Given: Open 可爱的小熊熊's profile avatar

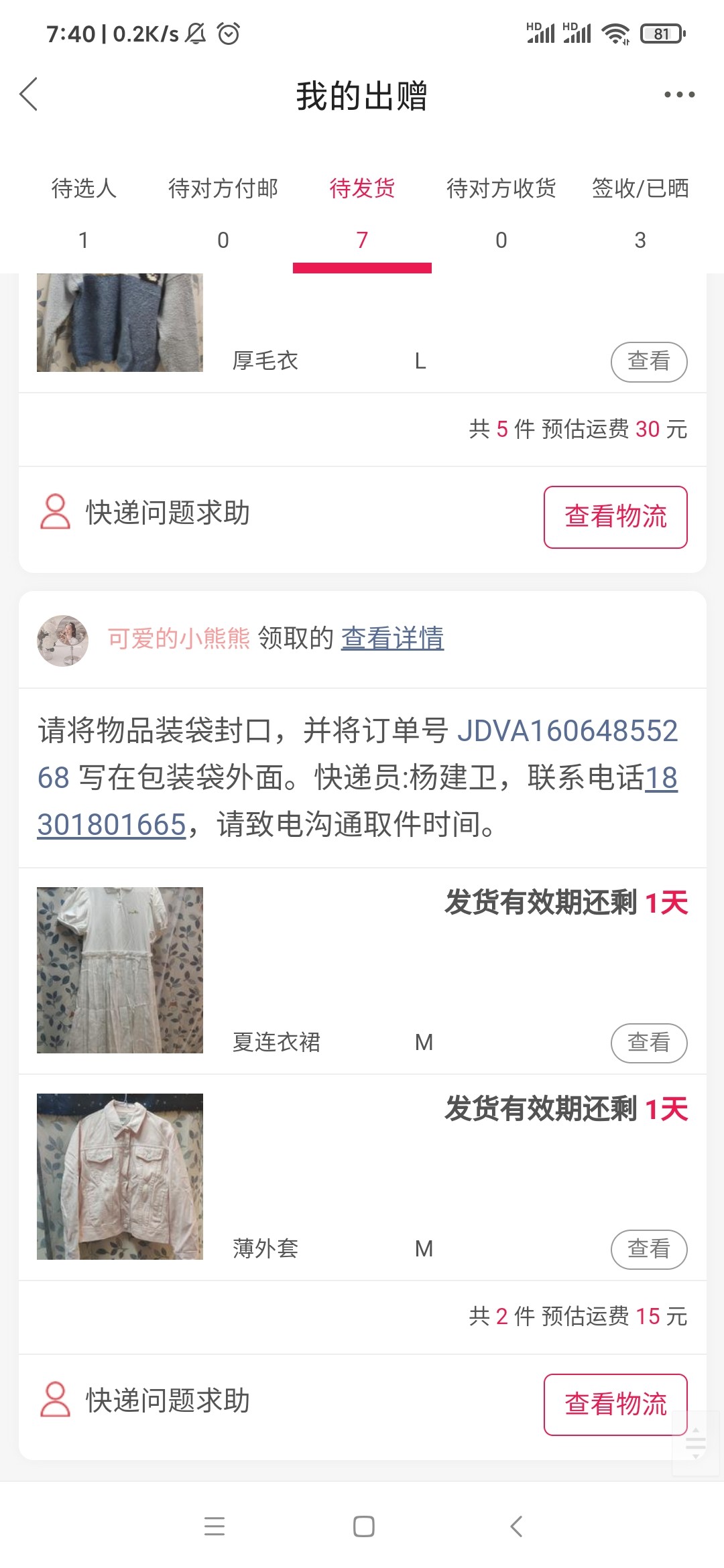Looking at the screenshot, I should 62,641.
